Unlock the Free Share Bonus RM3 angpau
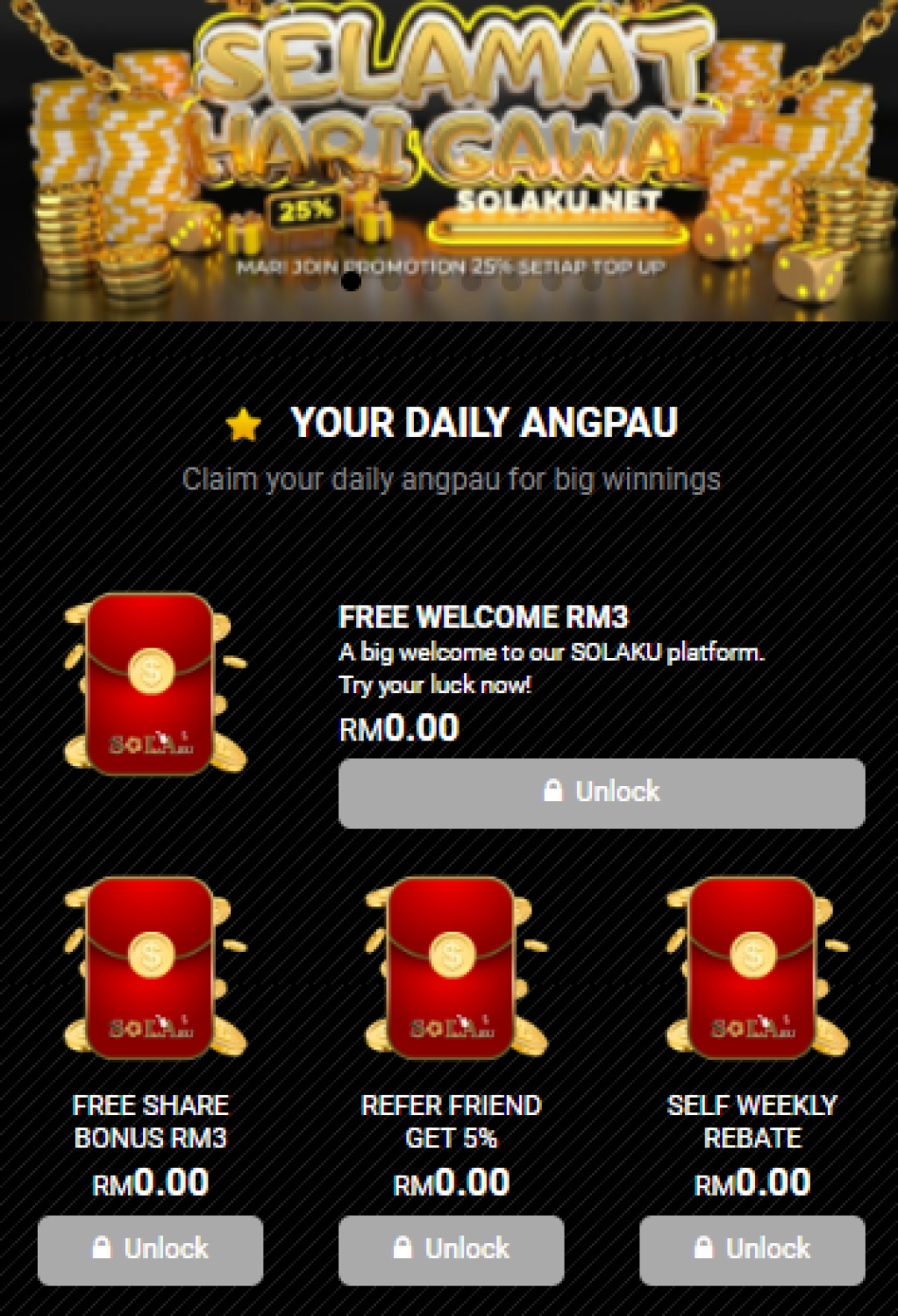This screenshot has height=1316, width=898. 150,1249
